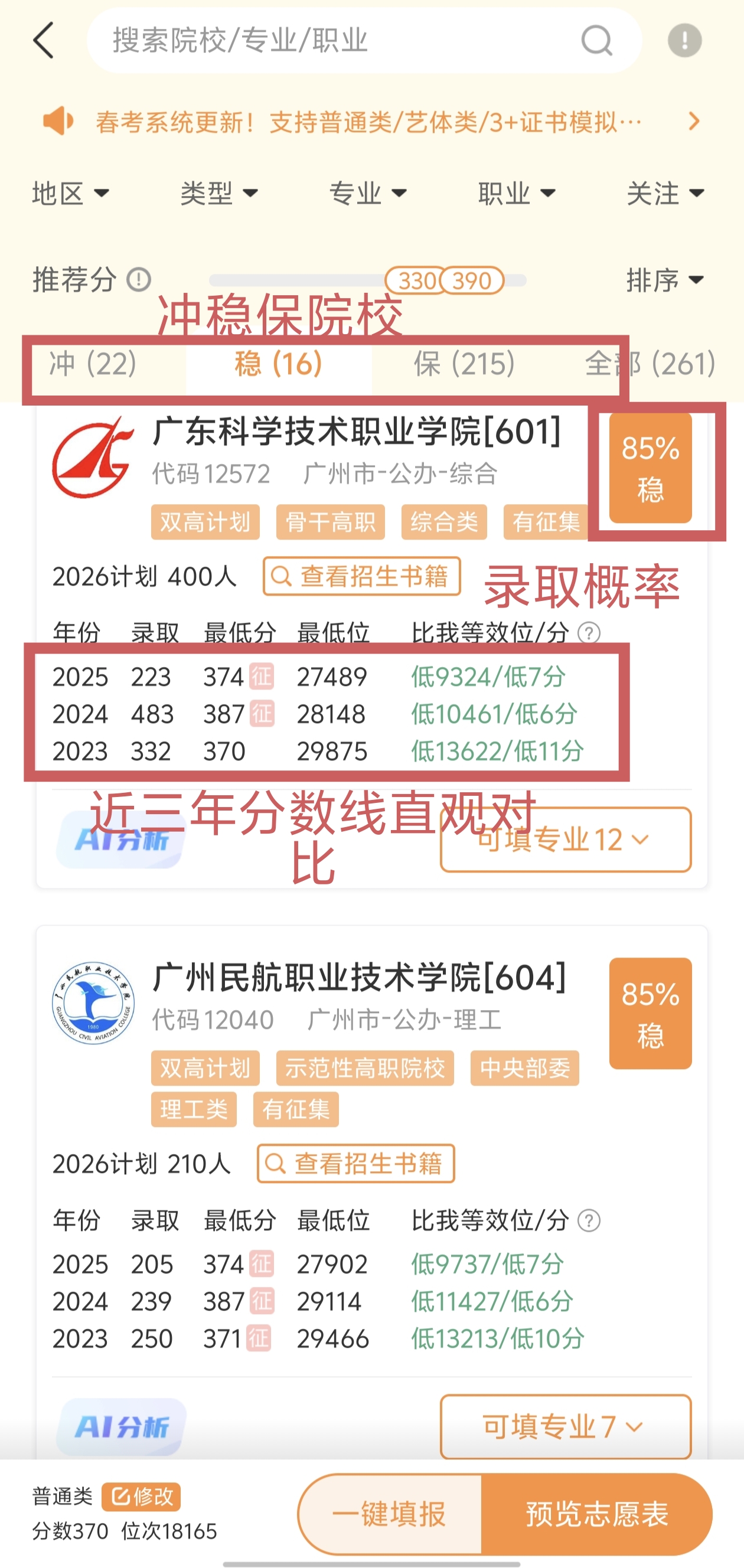Expand the 关注 filter dropdown
This screenshot has height=1568, width=744.
[665, 194]
